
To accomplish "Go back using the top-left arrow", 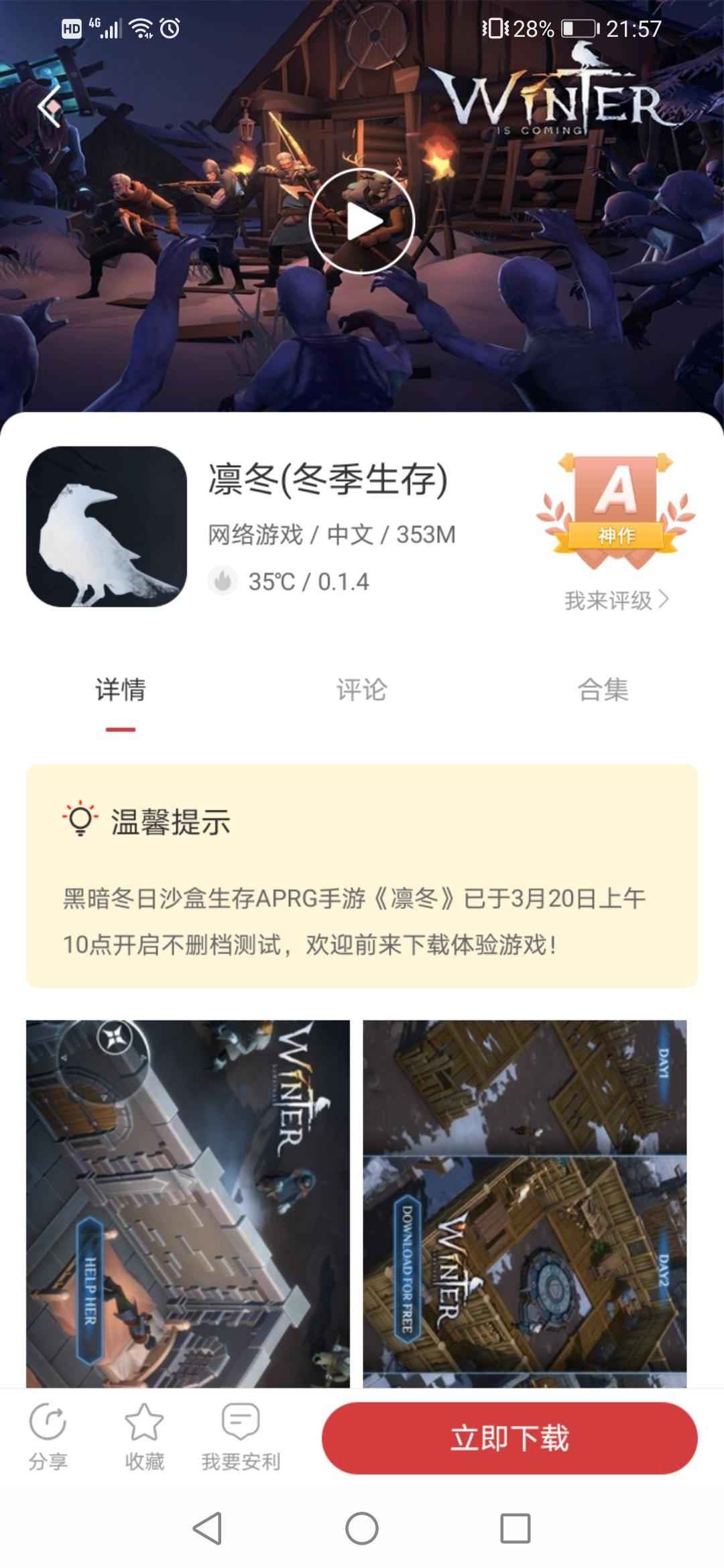I will [x=50, y=106].
